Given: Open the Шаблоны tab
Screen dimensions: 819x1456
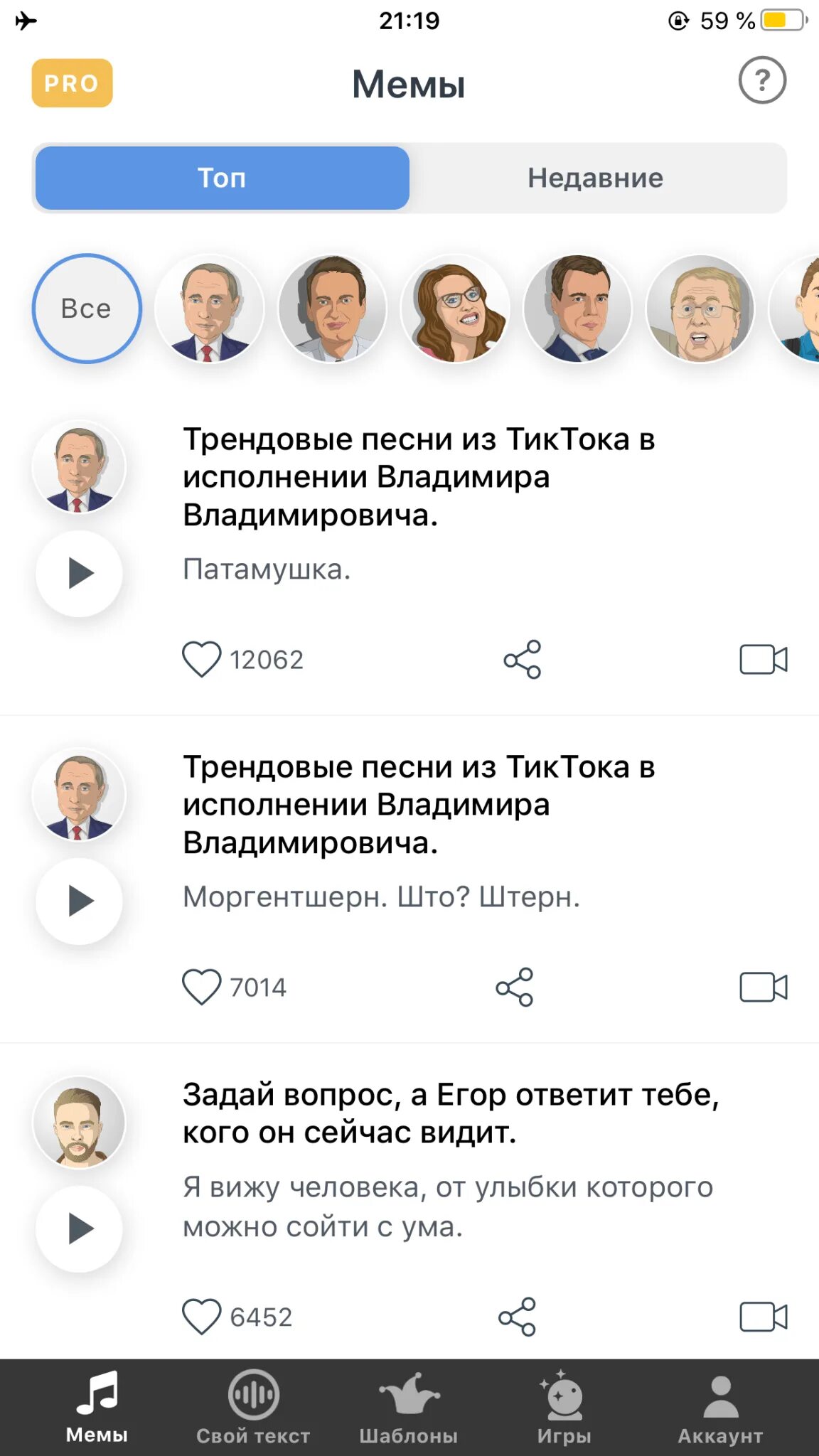Looking at the screenshot, I should [x=409, y=1408].
